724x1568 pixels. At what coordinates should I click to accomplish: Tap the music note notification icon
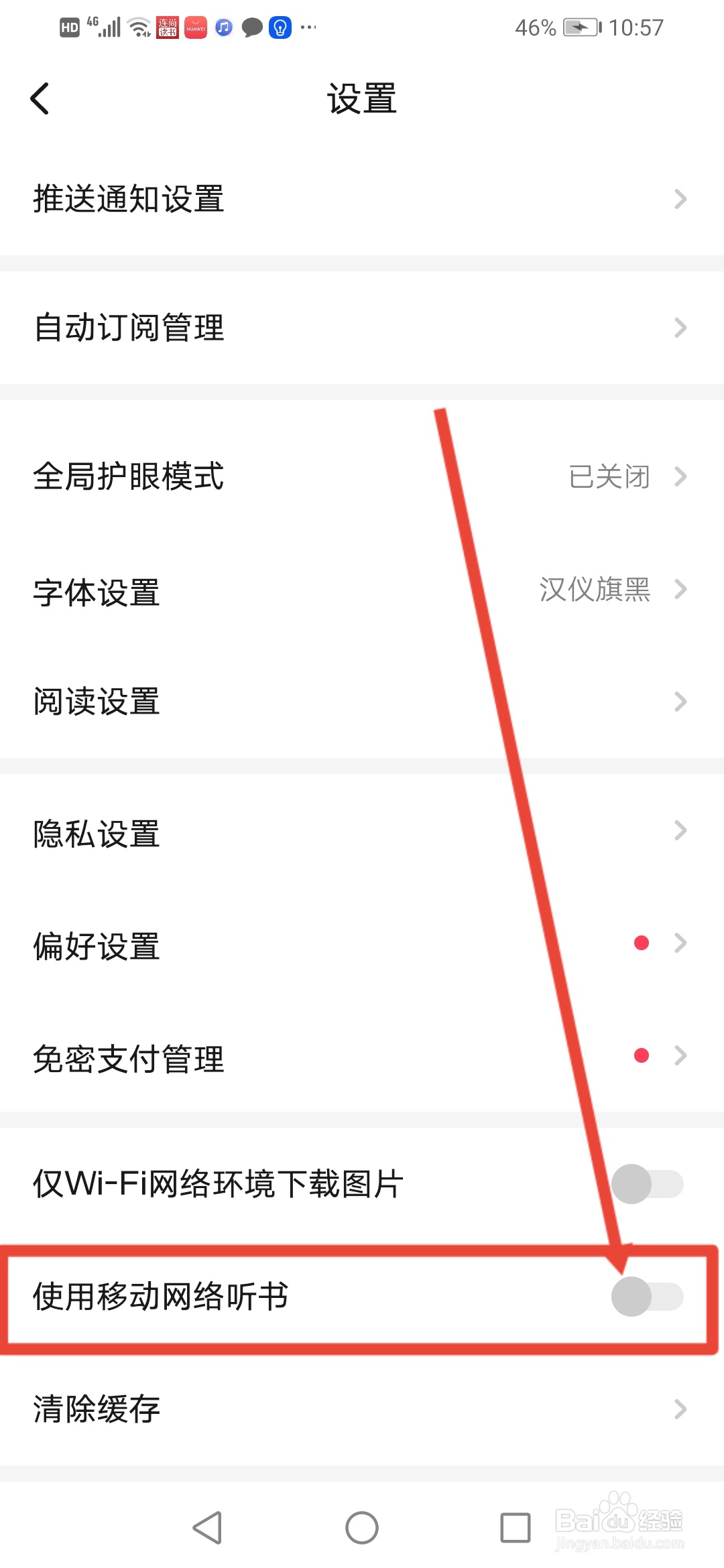coord(223,27)
